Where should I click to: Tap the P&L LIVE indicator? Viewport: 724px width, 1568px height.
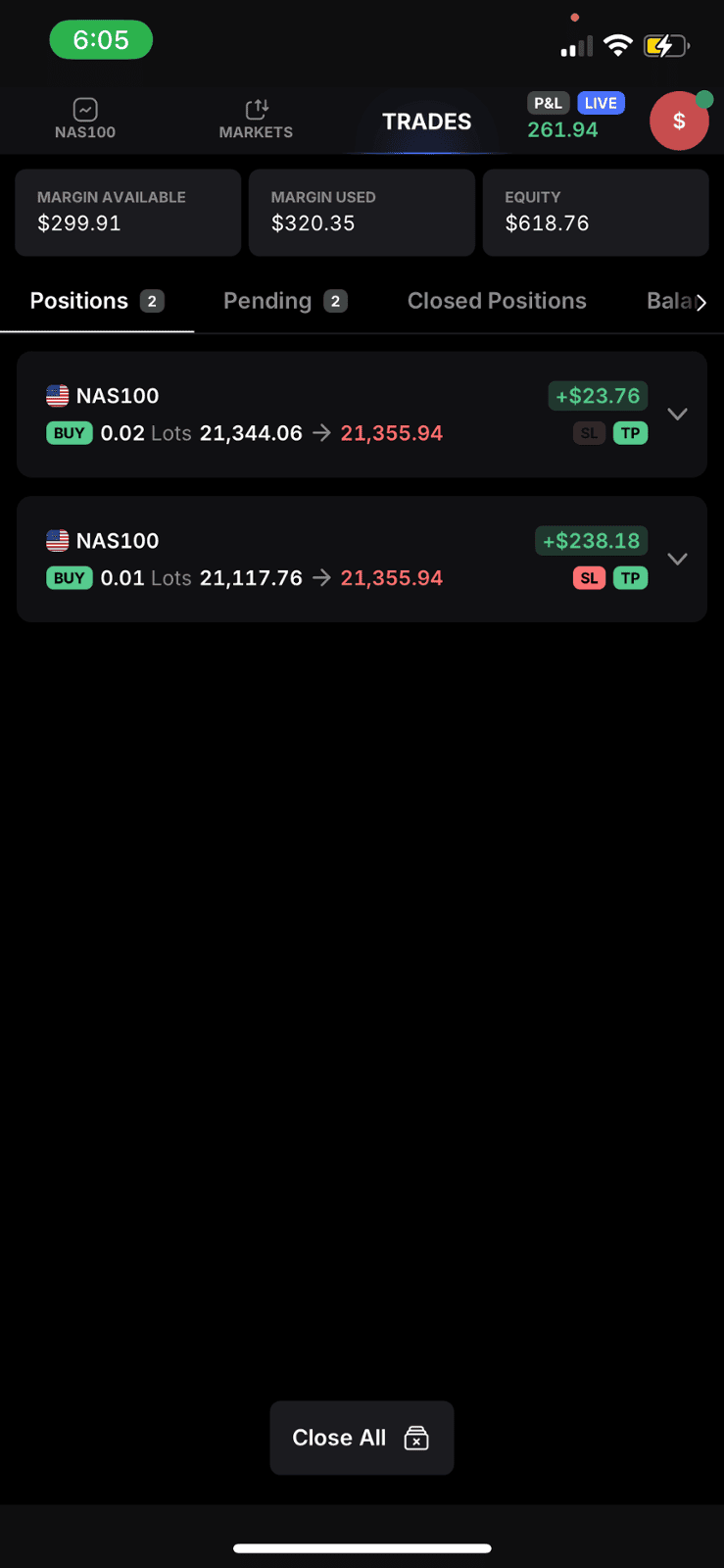576,117
